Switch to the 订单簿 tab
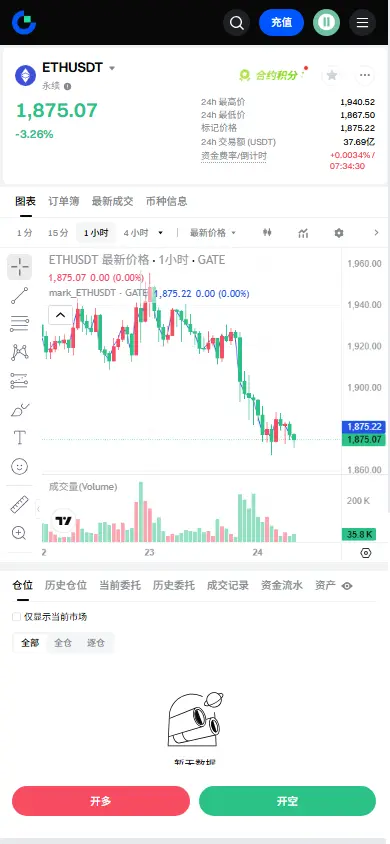390x844 pixels. pos(63,201)
